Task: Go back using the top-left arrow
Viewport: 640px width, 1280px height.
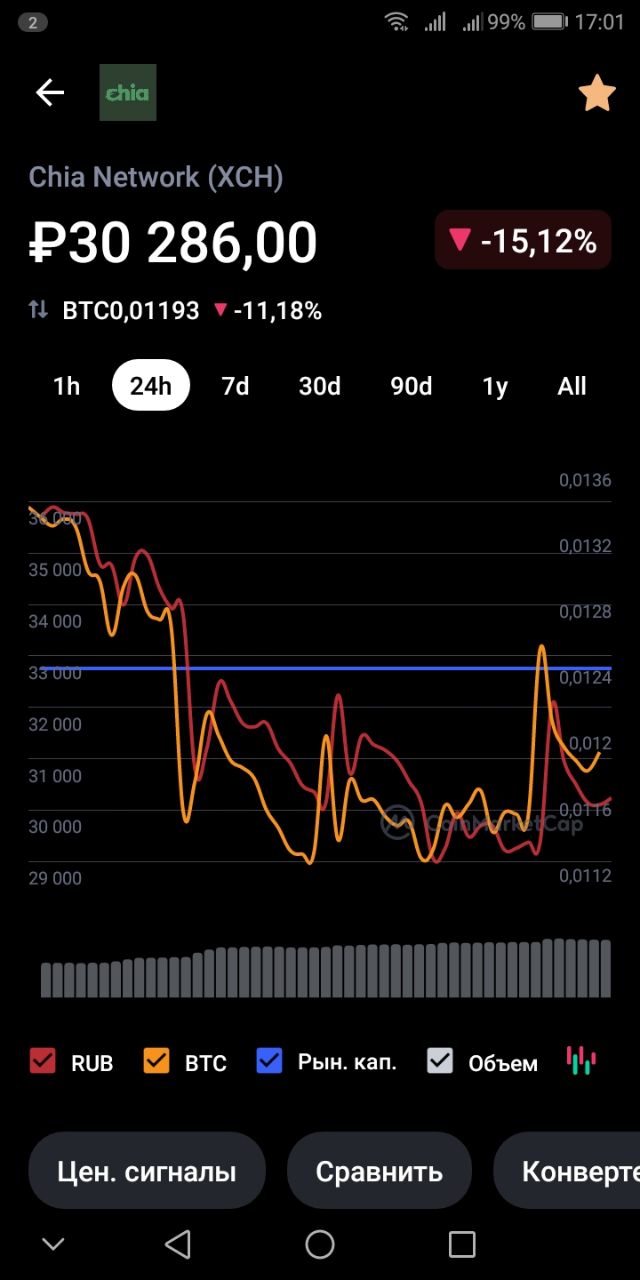Action: click(x=50, y=93)
